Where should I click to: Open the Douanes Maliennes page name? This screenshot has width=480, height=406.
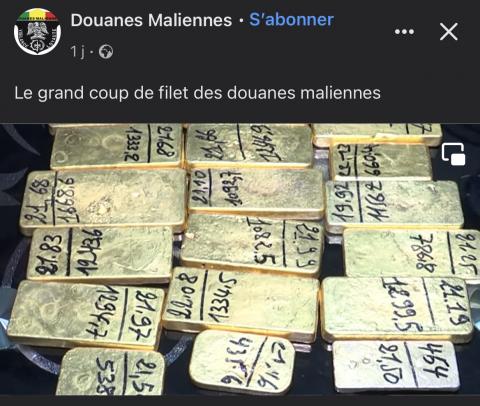(x=151, y=20)
